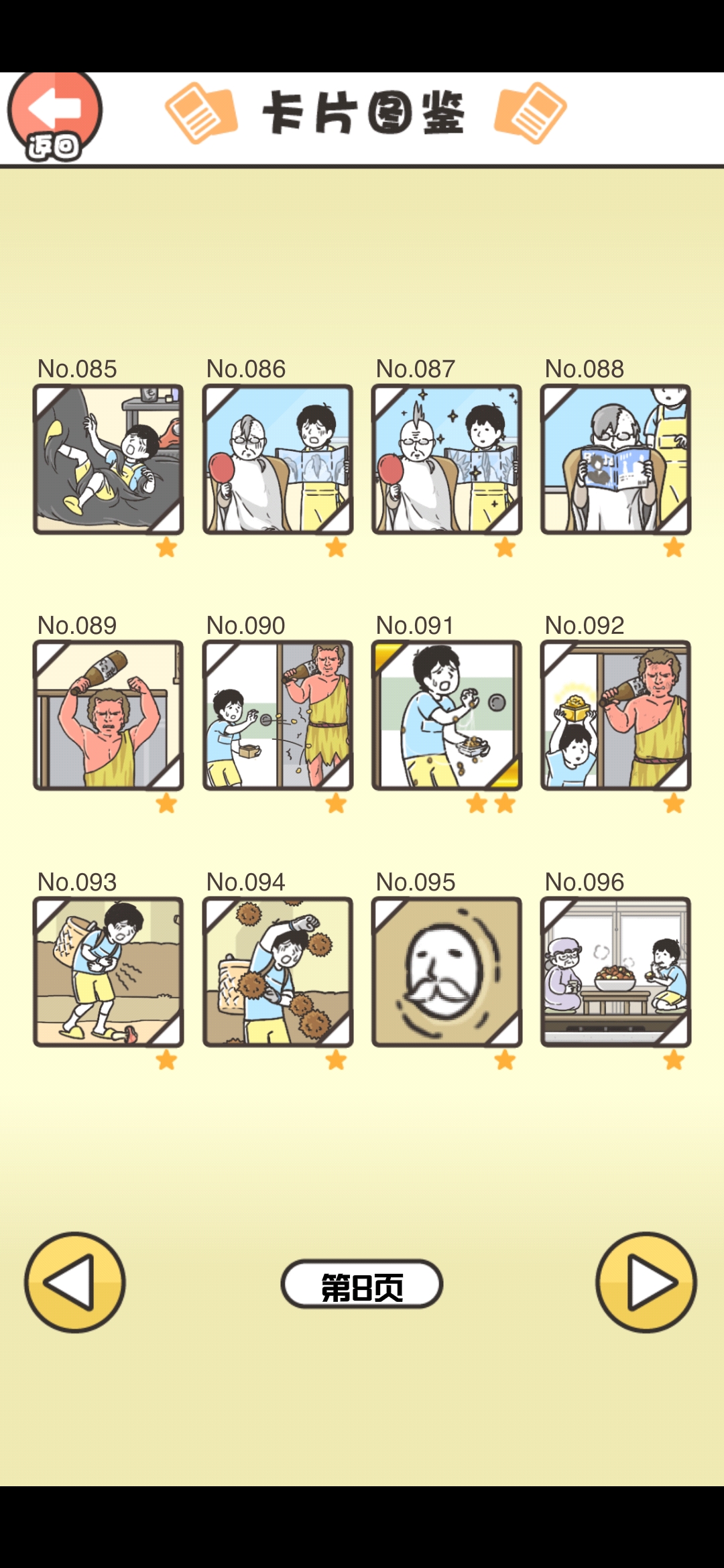The width and height of the screenshot is (724, 1568).
Task: View card No.094
Action: (x=278, y=972)
